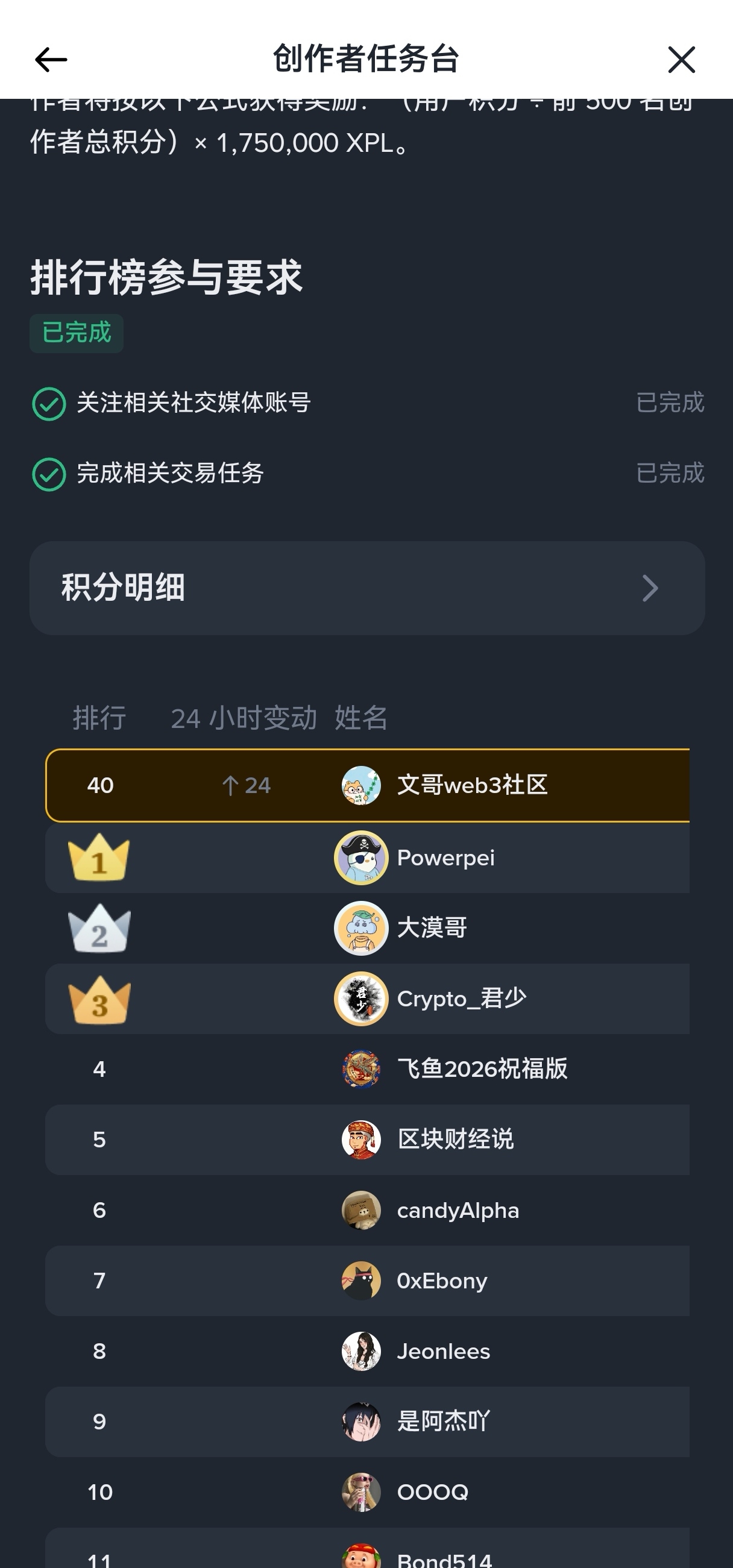View OOOQ's tenth-place entry
Viewport: 733px width, 1568px height.
click(x=432, y=1492)
